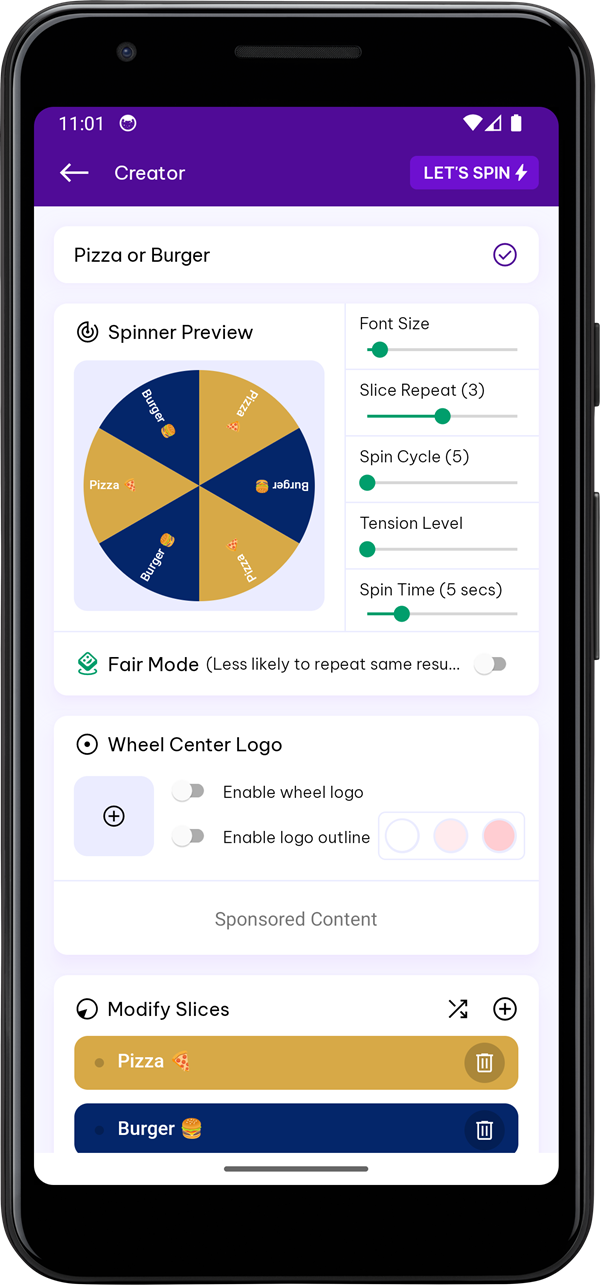The width and height of the screenshot is (600, 1285).
Task: Turn on Fair Mode
Action: pos(490,664)
